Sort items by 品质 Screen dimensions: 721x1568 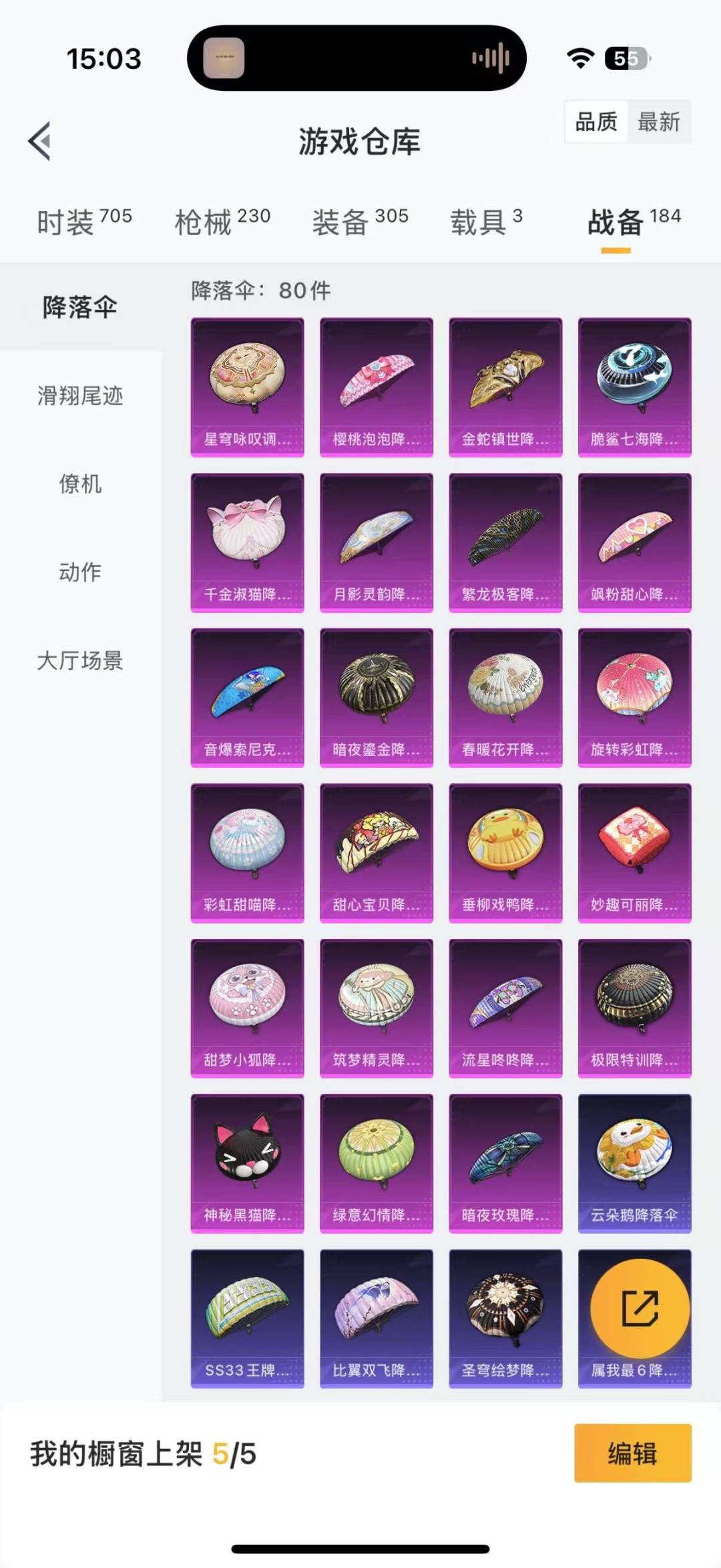pyautogui.click(x=596, y=122)
